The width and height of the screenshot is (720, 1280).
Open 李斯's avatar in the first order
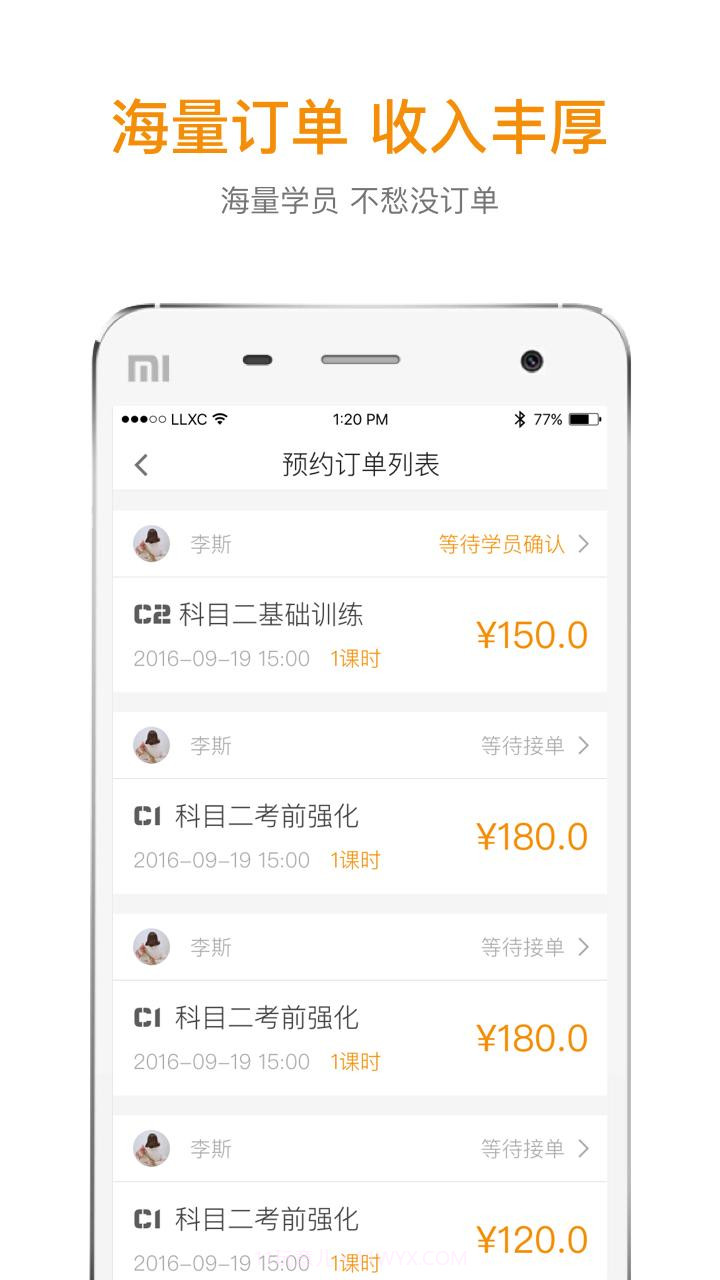pos(152,543)
